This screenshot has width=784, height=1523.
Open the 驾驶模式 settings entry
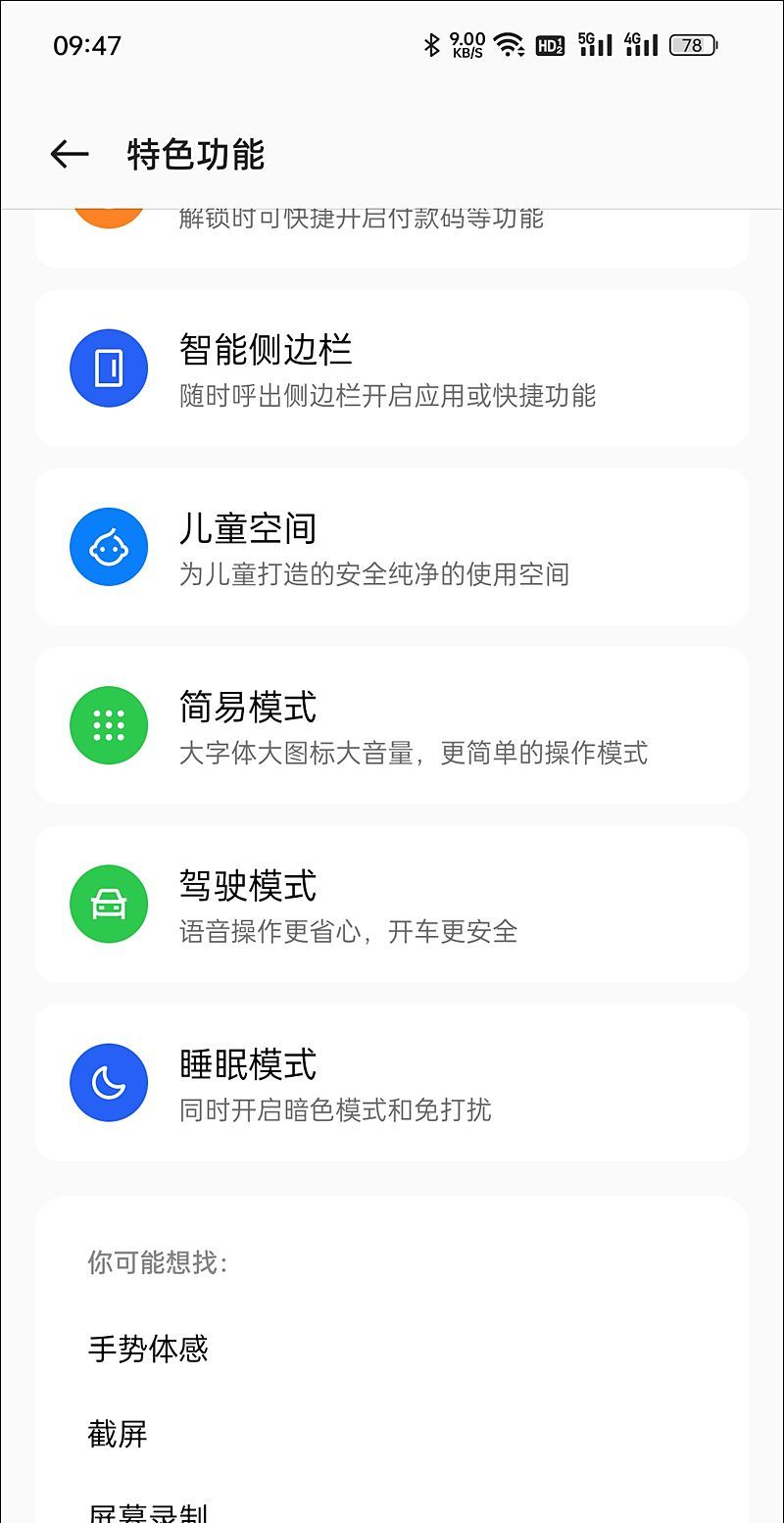tap(392, 904)
